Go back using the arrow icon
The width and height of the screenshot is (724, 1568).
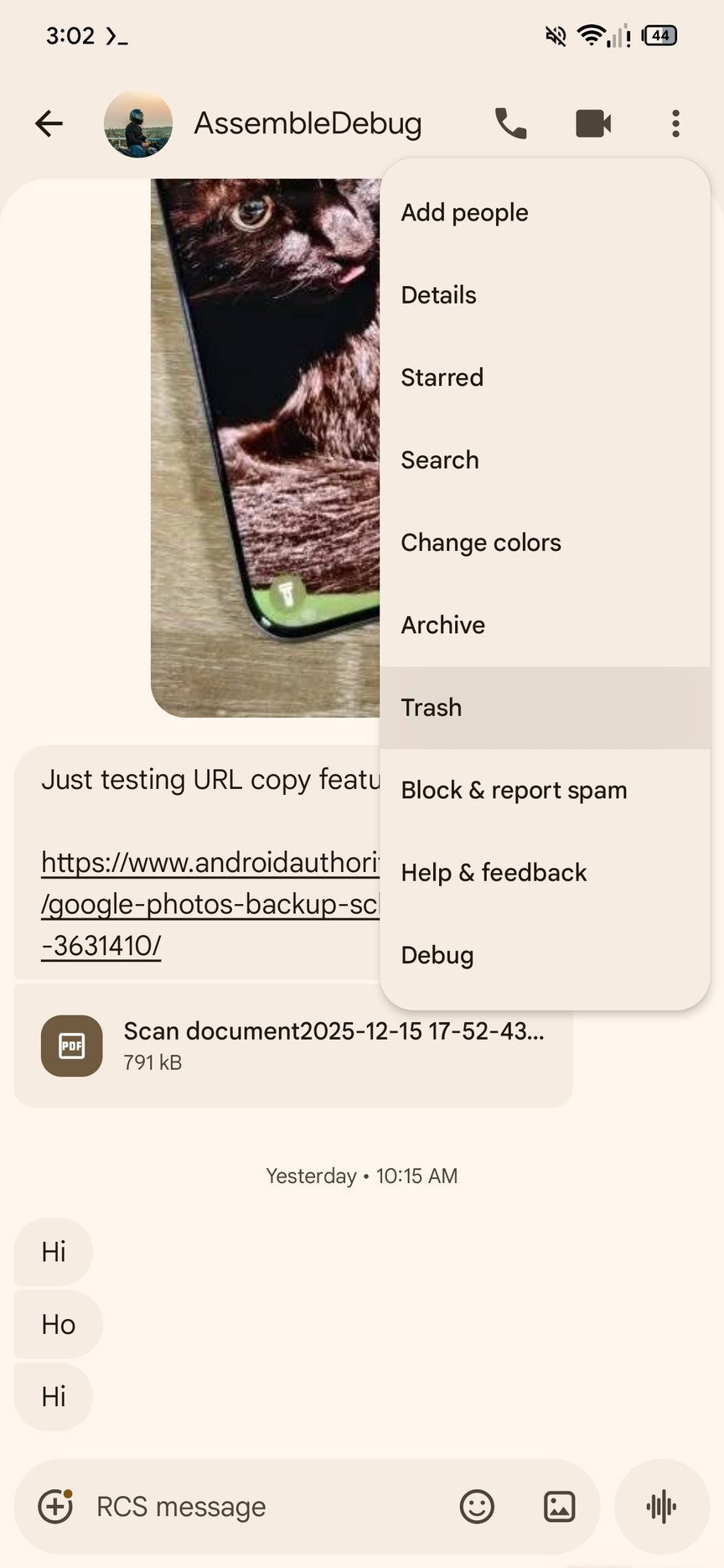tap(49, 124)
